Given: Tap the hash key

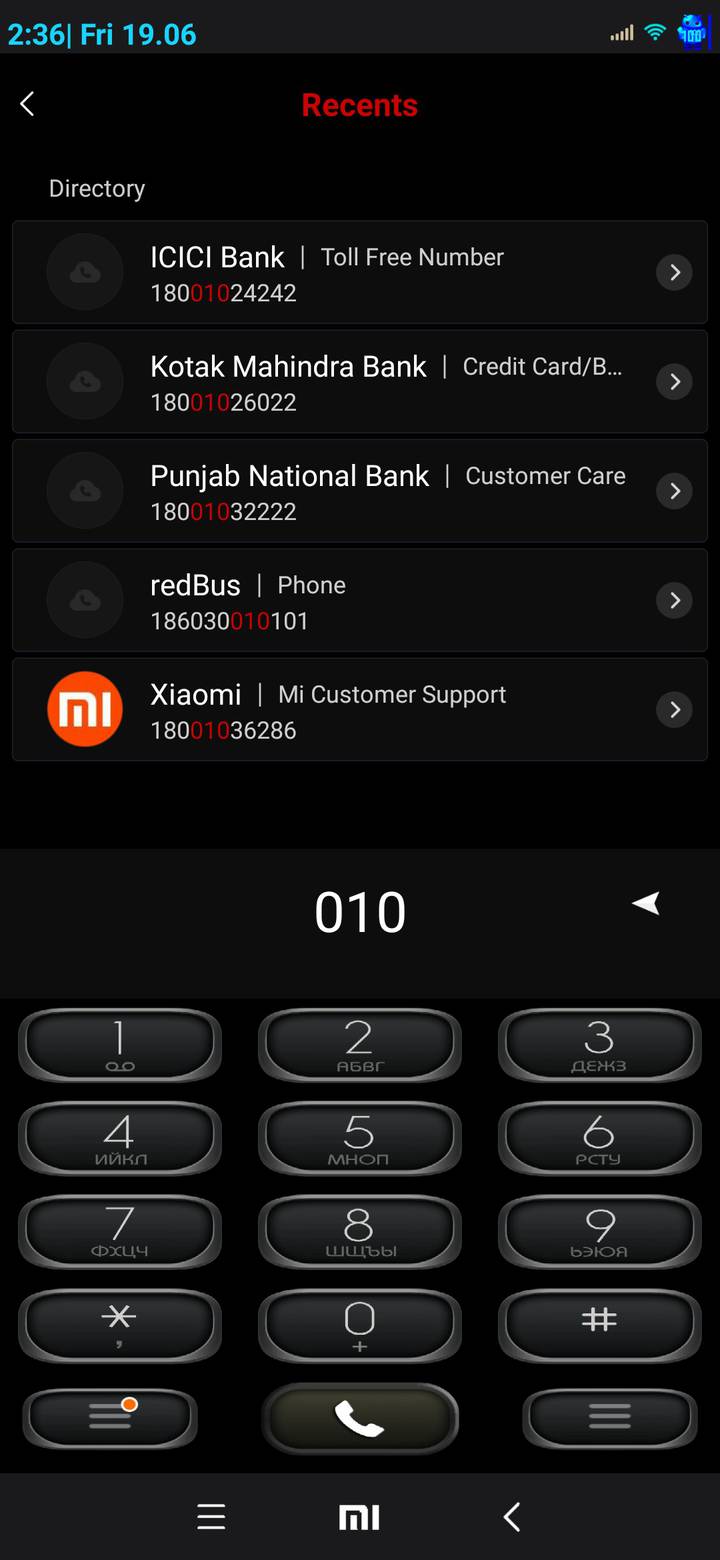Looking at the screenshot, I should 599,1325.
